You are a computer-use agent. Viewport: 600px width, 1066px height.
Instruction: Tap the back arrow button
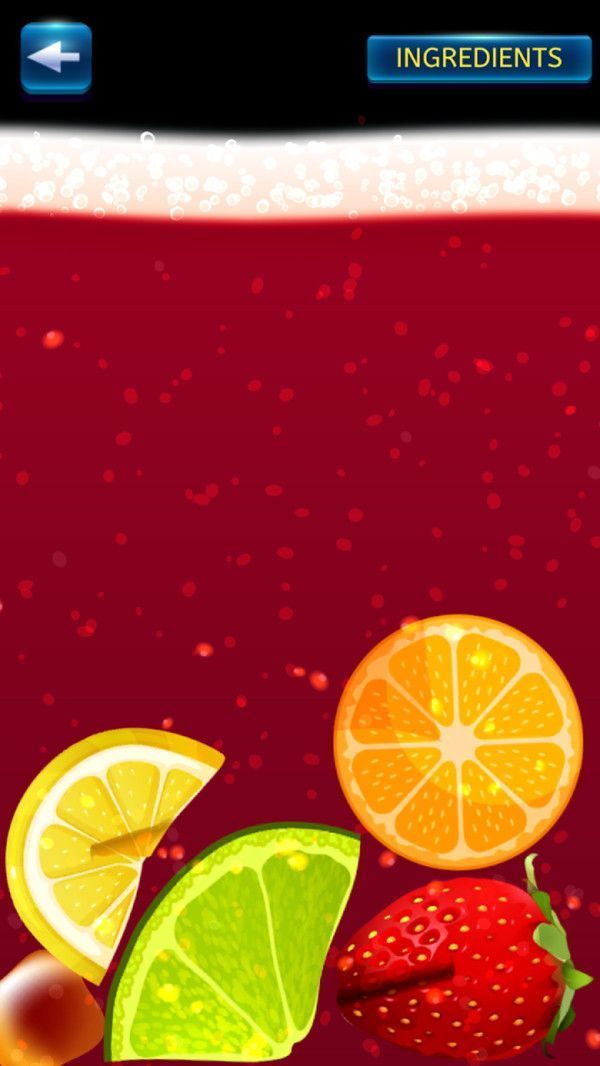pyautogui.click(x=56, y=58)
